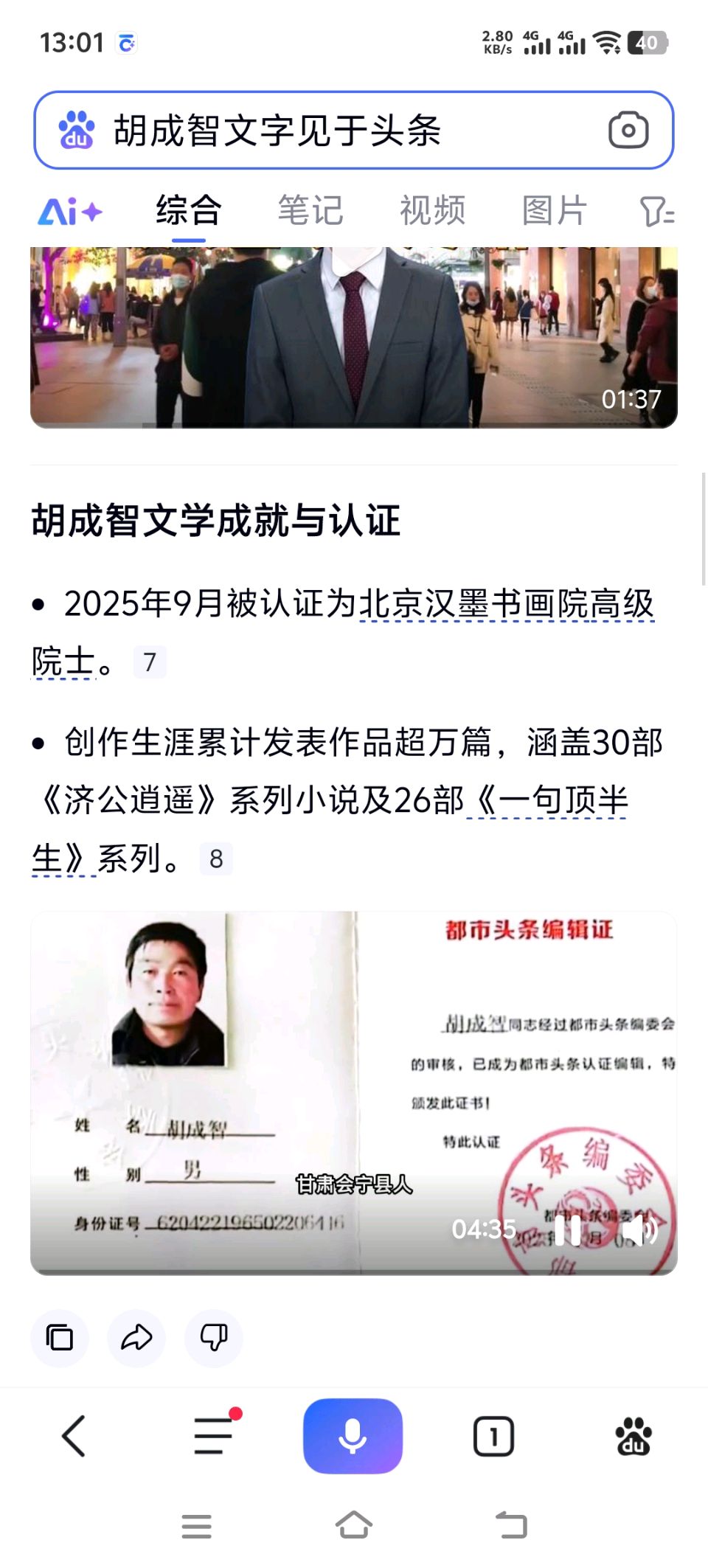
Task: Share this AI answer
Action: (136, 1338)
